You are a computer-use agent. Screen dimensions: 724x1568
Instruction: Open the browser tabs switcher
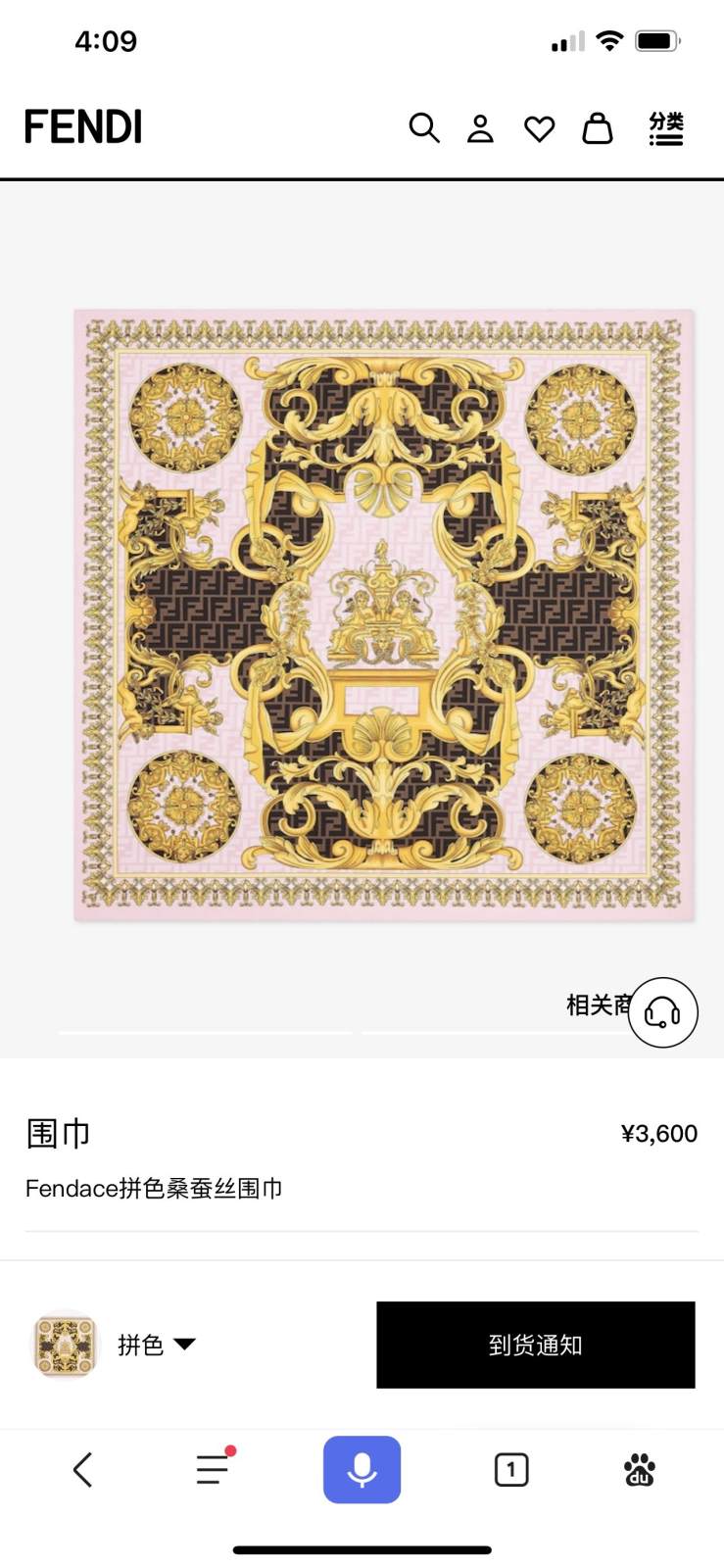tap(510, 1469)
